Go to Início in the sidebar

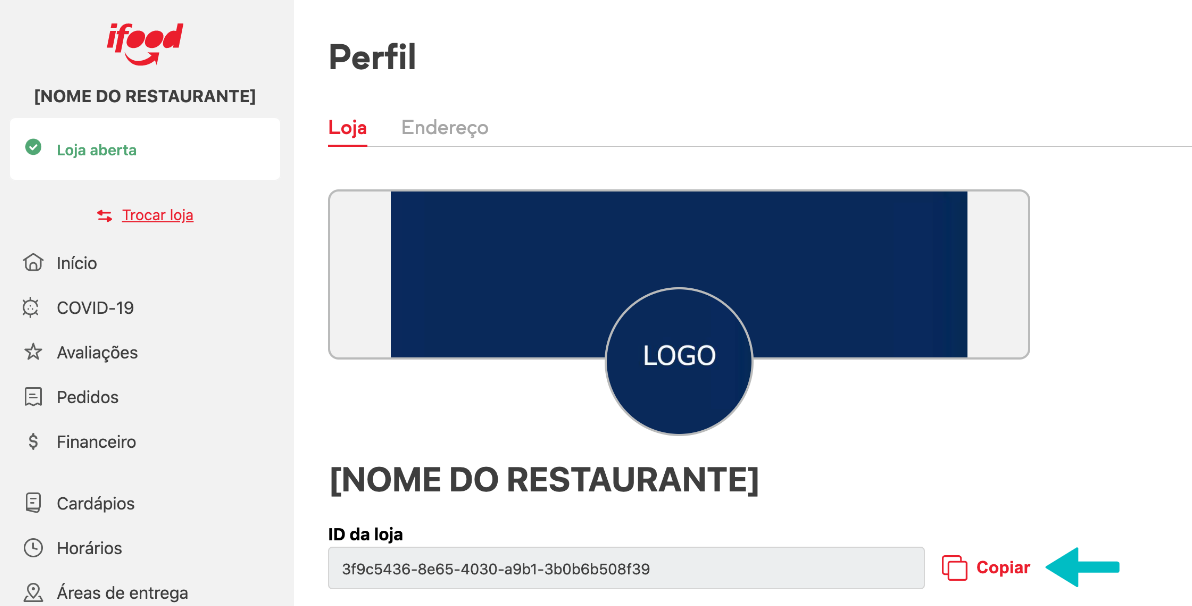(x=76, y=263)
